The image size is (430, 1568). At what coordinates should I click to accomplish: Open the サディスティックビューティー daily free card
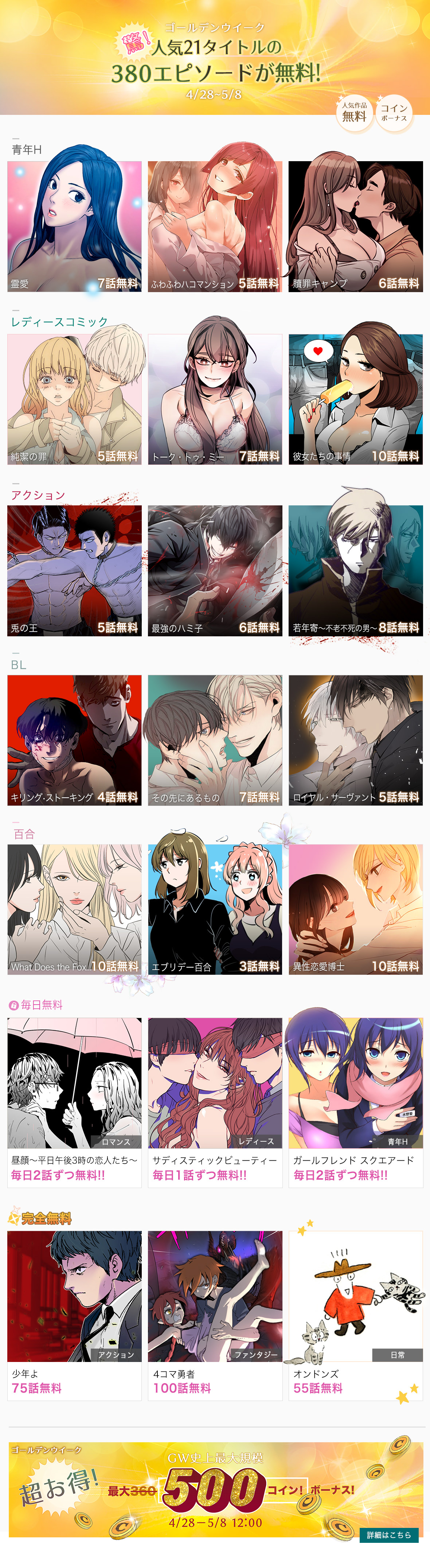[x=215, y=1102]
